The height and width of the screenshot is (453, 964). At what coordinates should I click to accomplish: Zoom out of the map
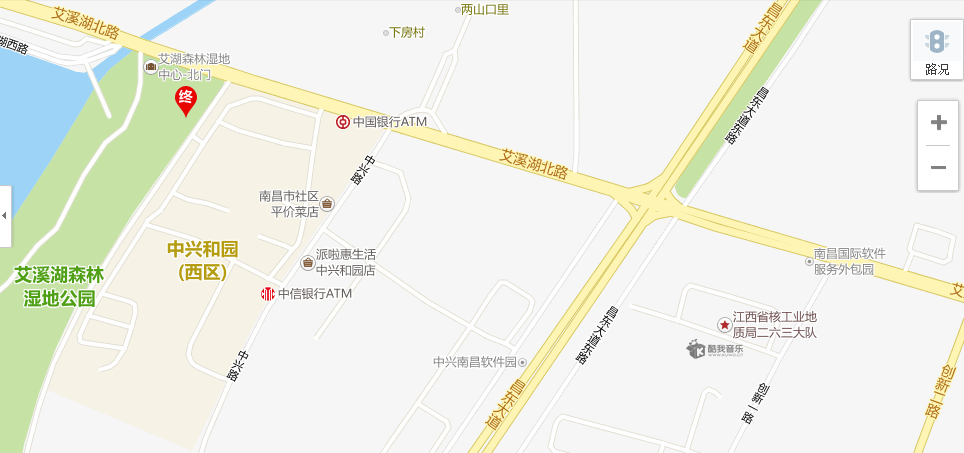(938, 167)
